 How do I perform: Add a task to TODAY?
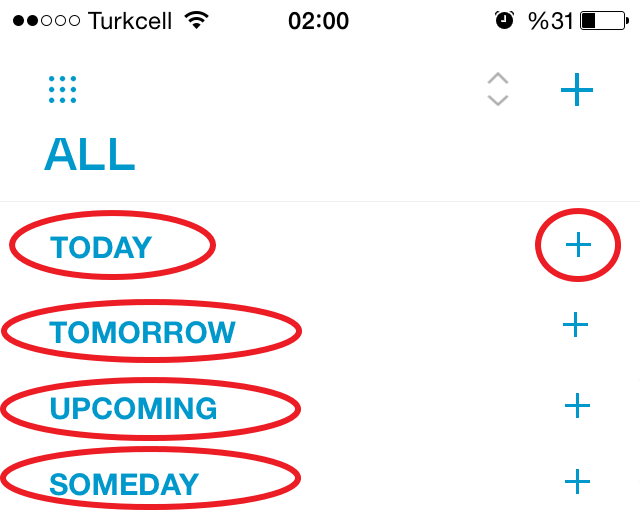tap(578, 245)
